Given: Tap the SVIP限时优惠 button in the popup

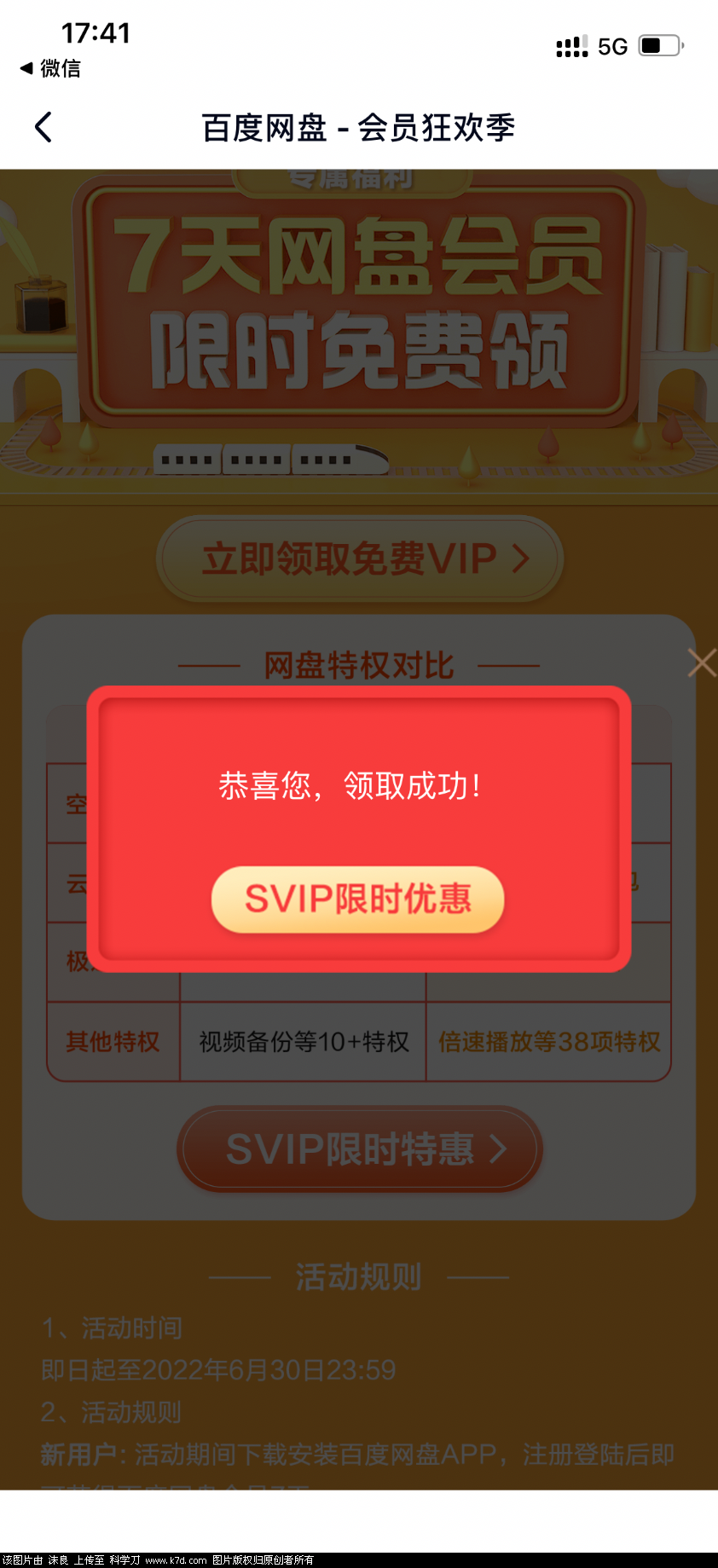Looking at the screenshot, I should click(x=357, y=899).
